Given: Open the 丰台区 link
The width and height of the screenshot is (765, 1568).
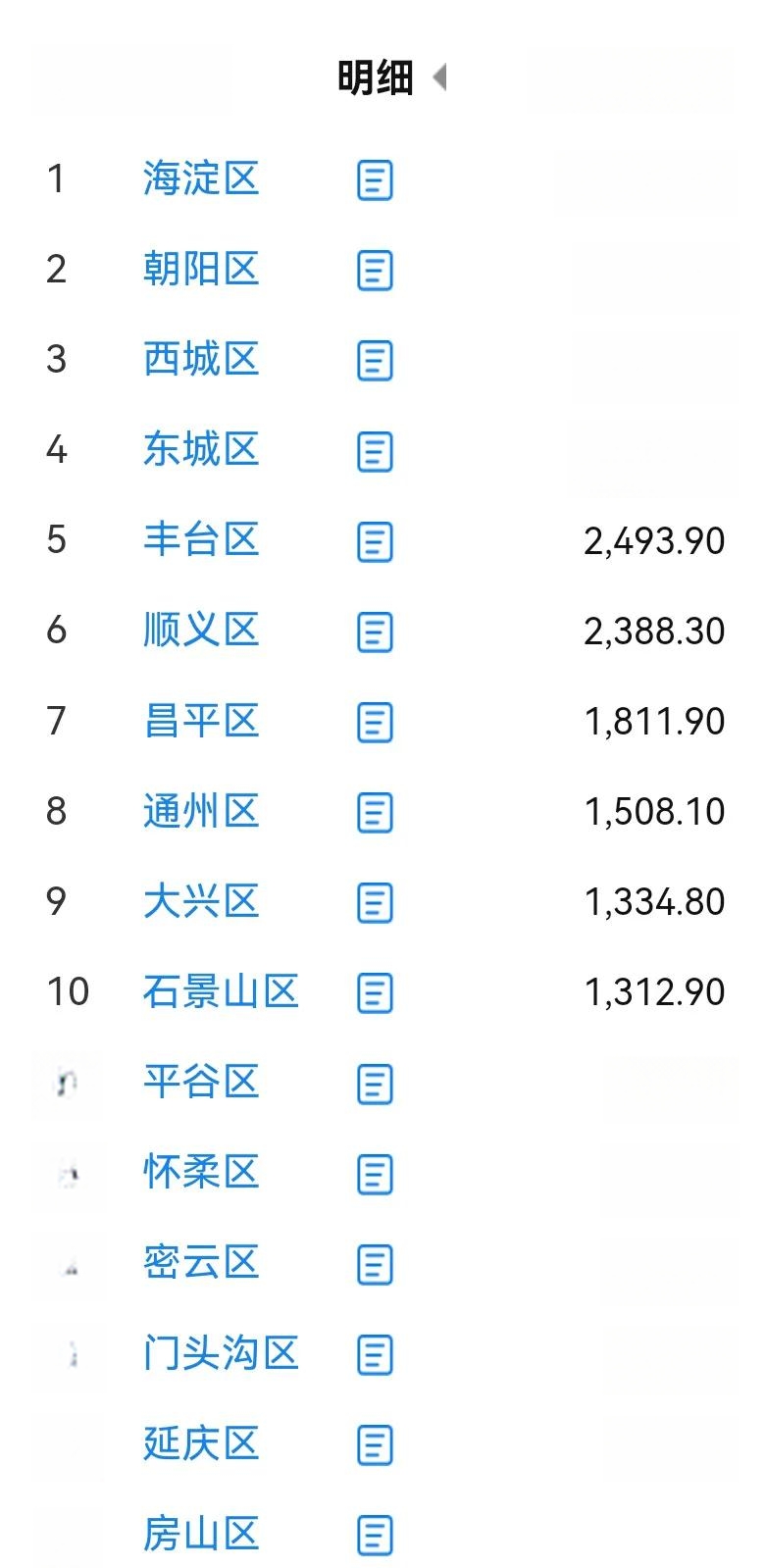Looking at the screenshot, I should [x=201, y=540].
